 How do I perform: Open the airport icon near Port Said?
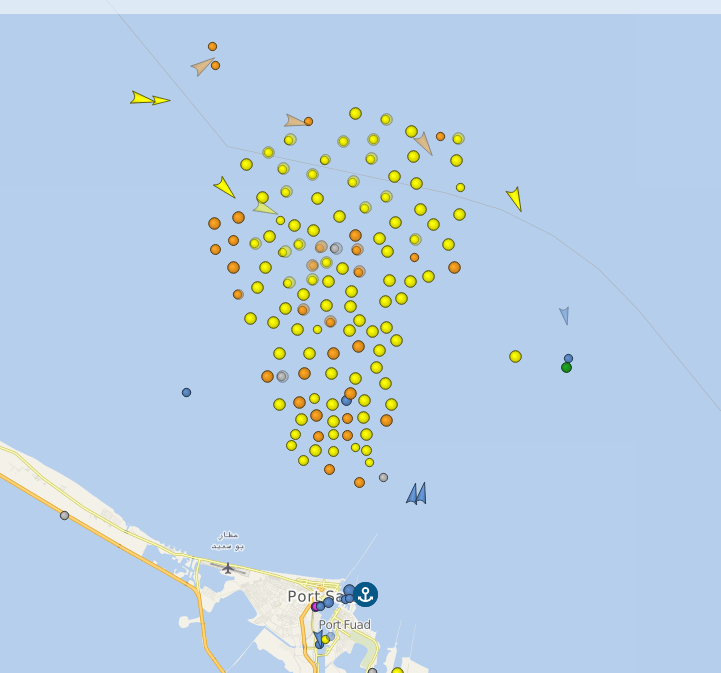(x=227, y=568)
